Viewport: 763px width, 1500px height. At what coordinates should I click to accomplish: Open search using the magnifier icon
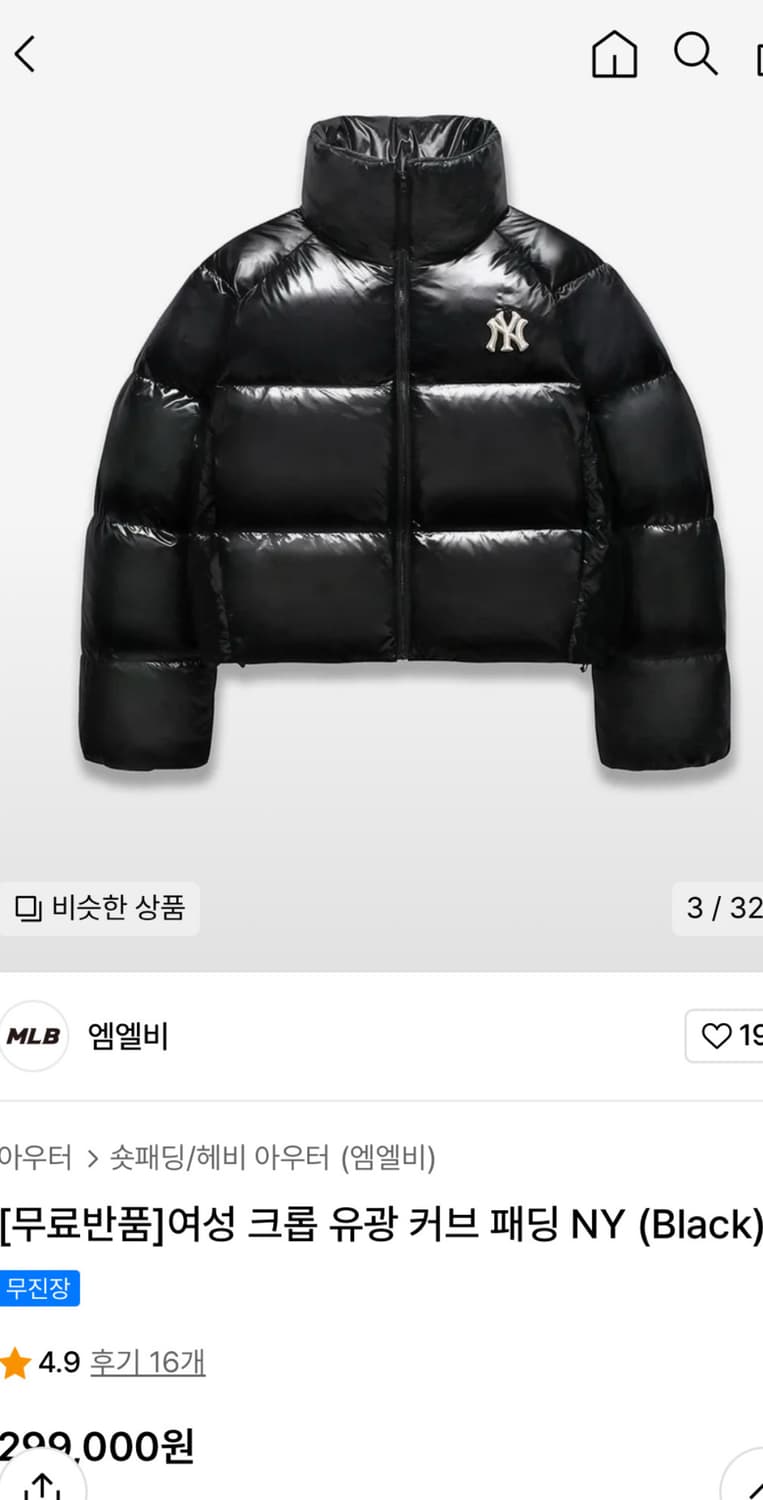695,55
